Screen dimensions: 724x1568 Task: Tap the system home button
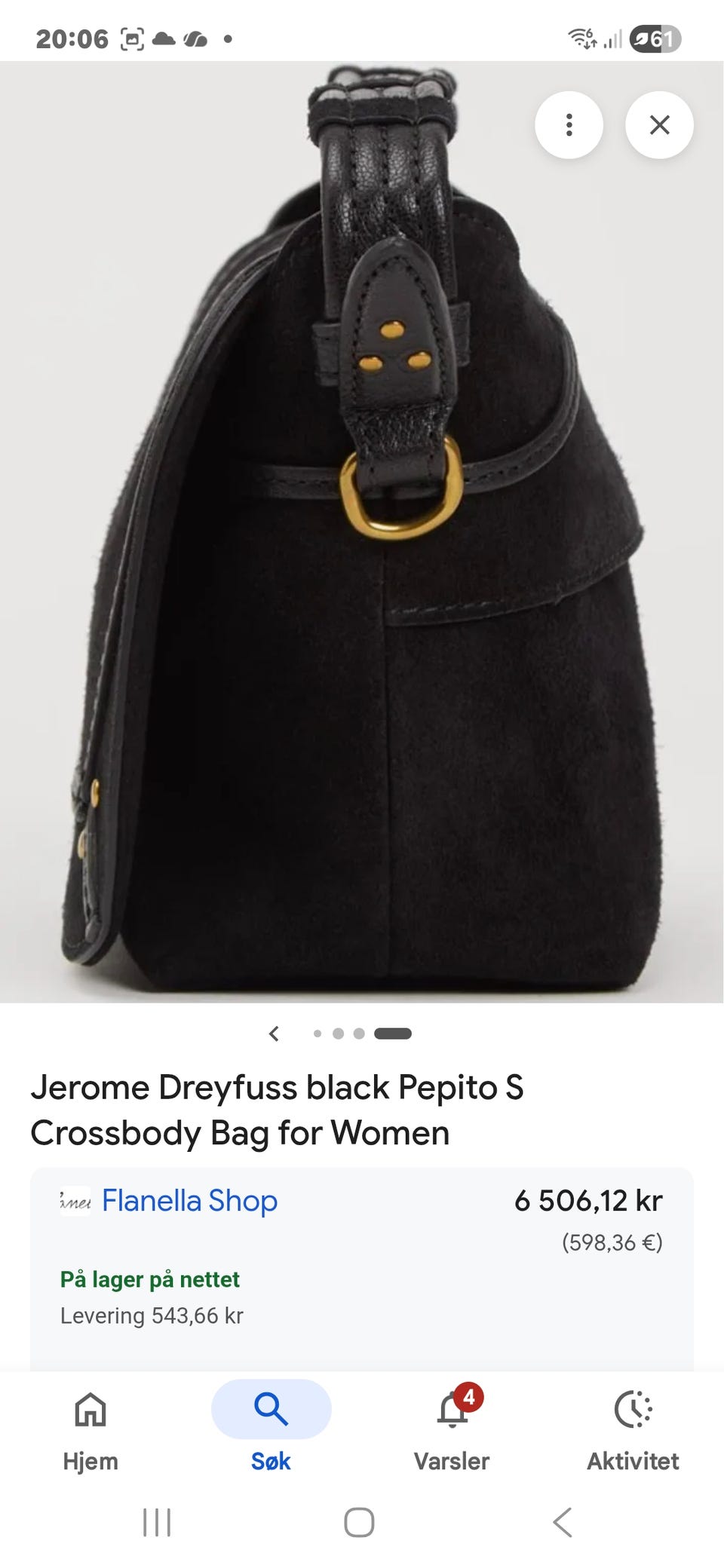[x=359, y=1523]
